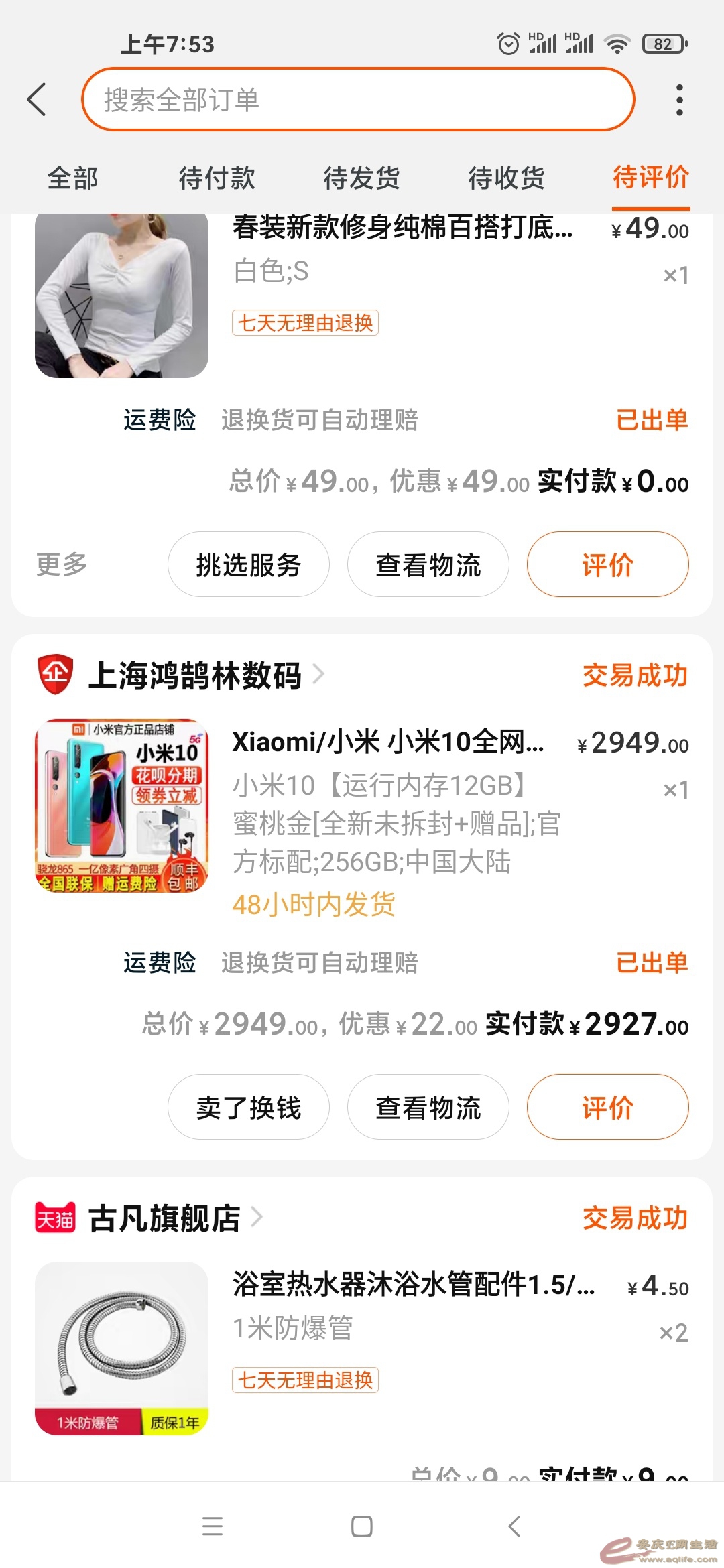The width and height of the screenshot is (724, 1568).
Task: Visit the 古凡旗舰店 store
Action: [164, 1218]
